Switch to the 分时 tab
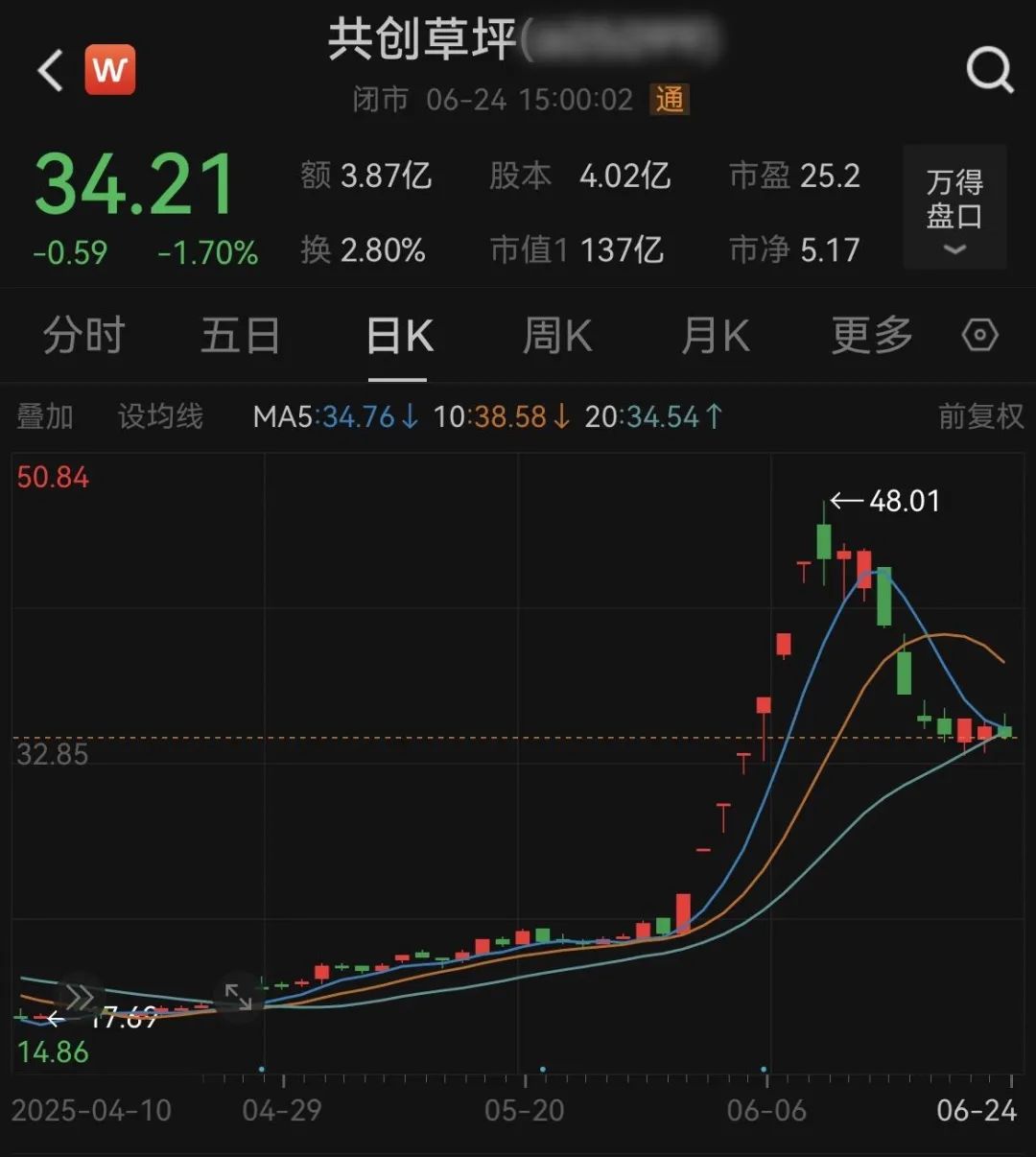1036x1157 pixels. click(x=82, y=336)
